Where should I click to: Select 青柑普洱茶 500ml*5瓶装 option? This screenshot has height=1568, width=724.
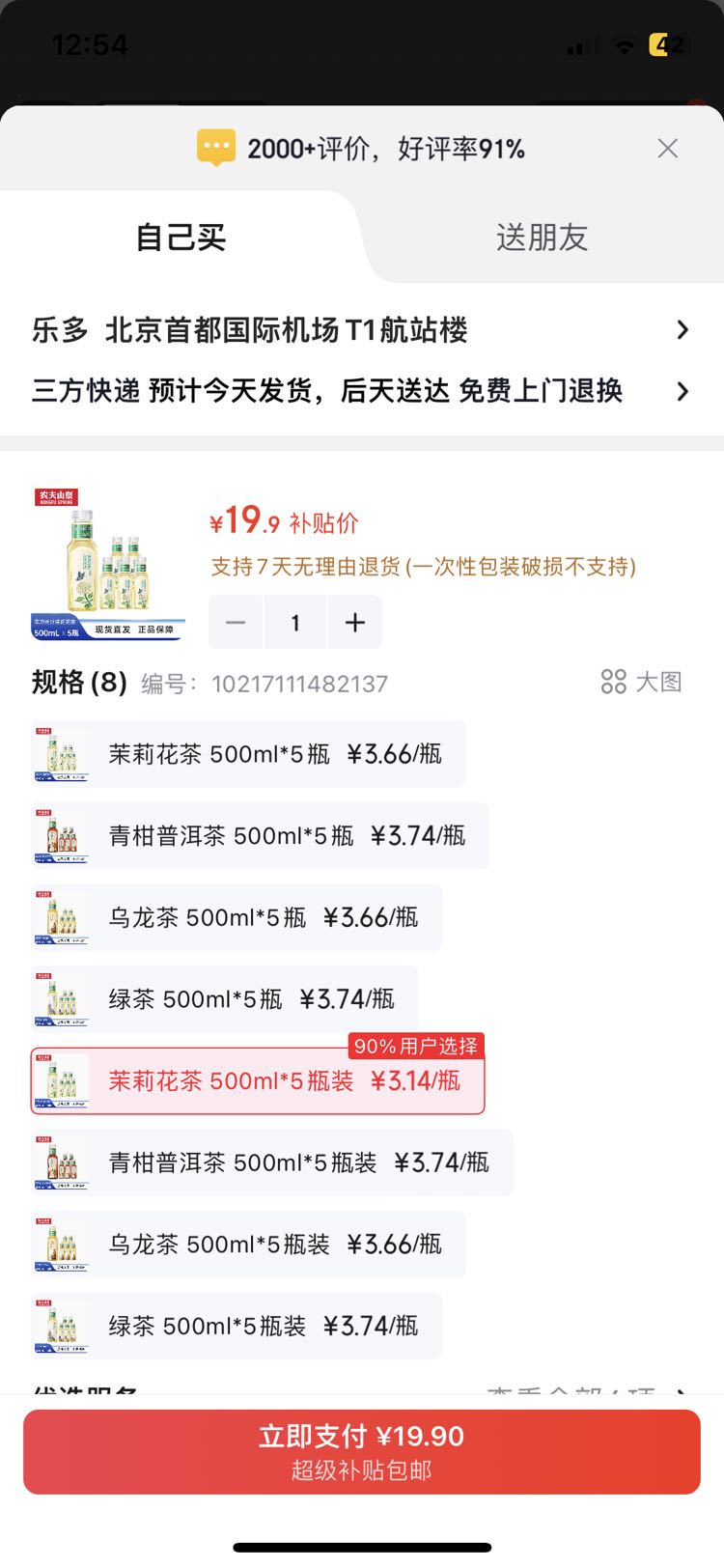click(x=271, y=1162)
